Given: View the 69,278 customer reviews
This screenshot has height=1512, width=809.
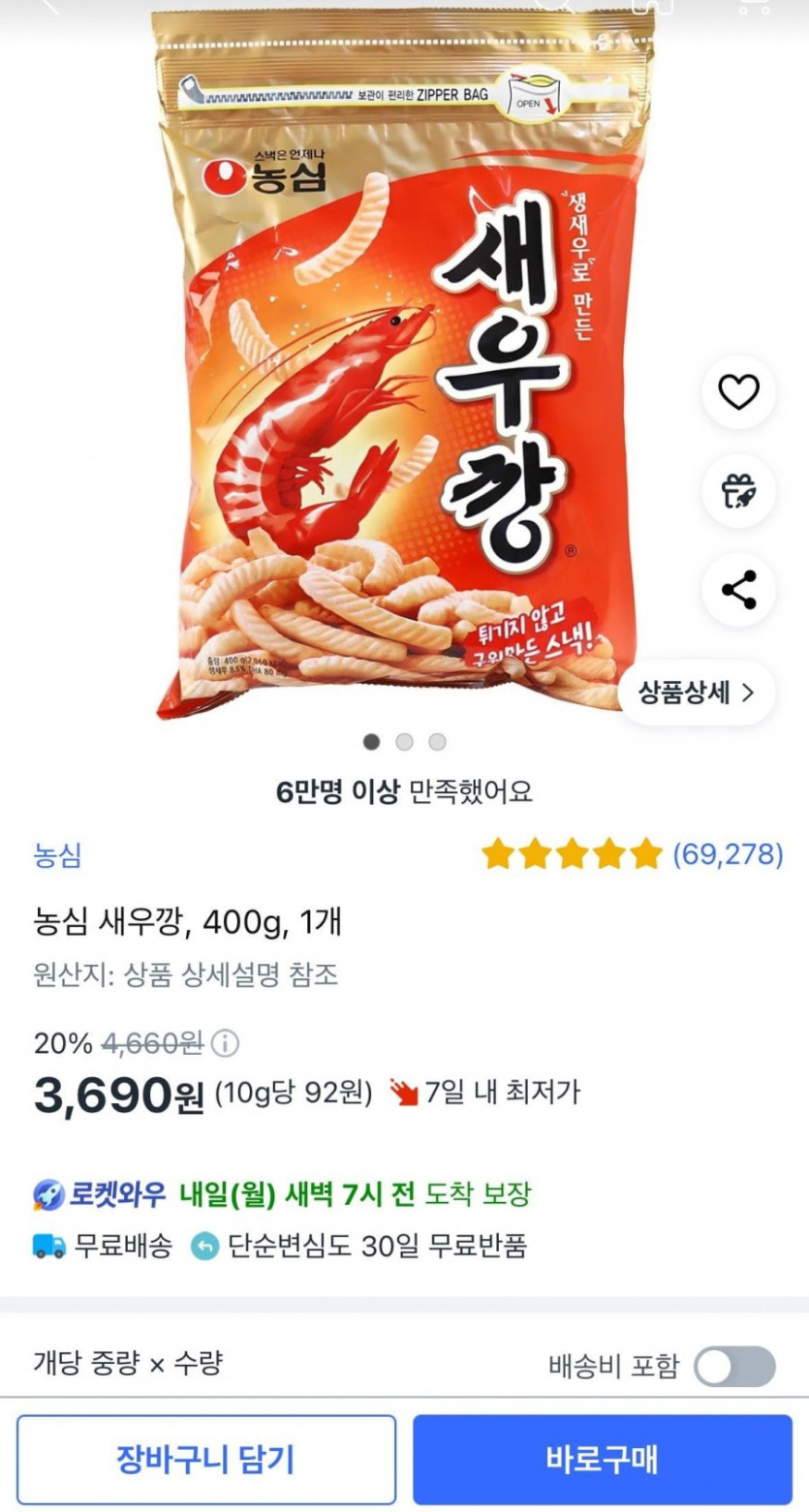Looking at the screenshot, I should coord(728,854).
